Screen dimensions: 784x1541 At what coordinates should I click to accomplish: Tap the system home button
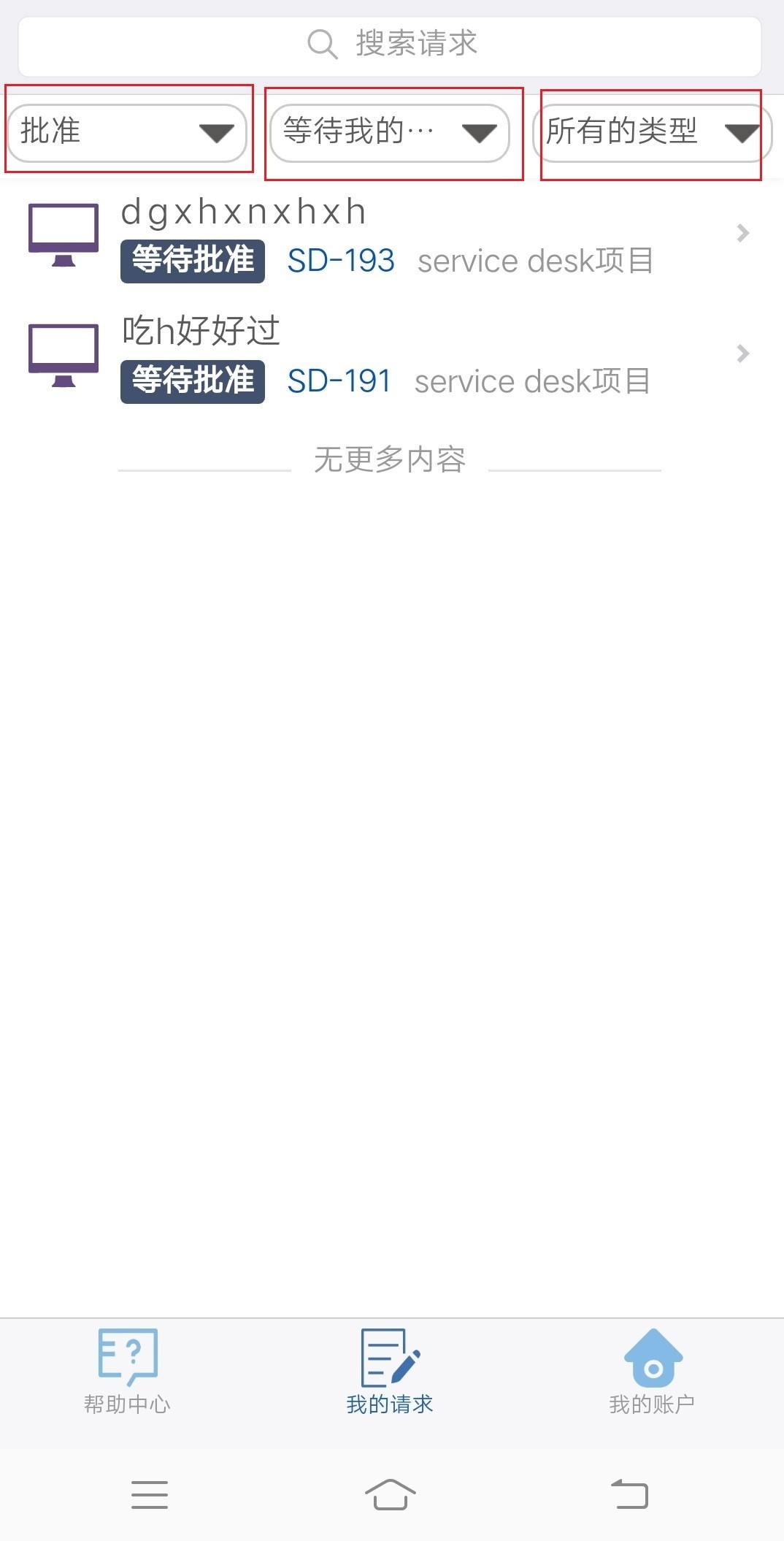click(390, 1494)
